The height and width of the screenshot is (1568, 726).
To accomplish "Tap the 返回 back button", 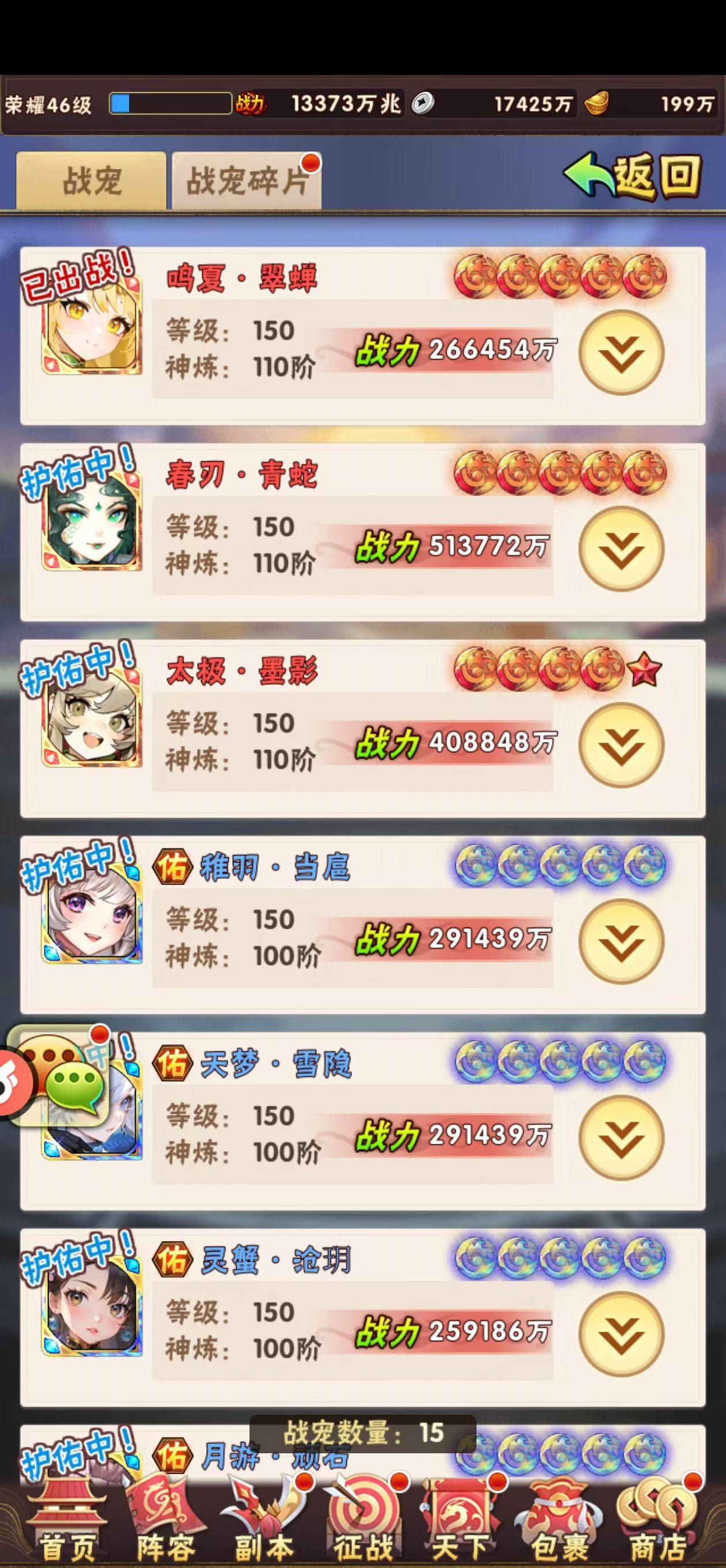I will point(633,176).
